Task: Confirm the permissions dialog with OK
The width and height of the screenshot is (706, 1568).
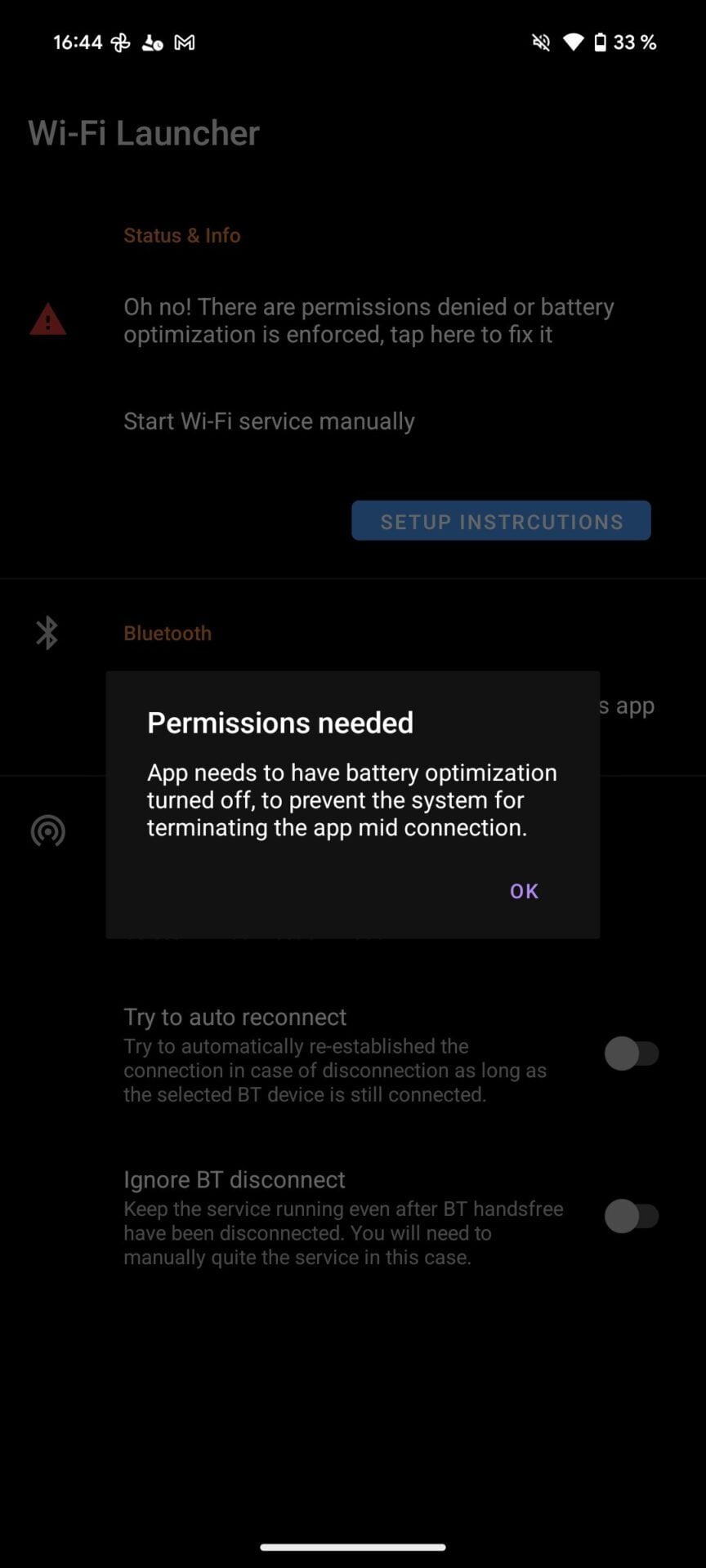Action: [x=524, y=891]
